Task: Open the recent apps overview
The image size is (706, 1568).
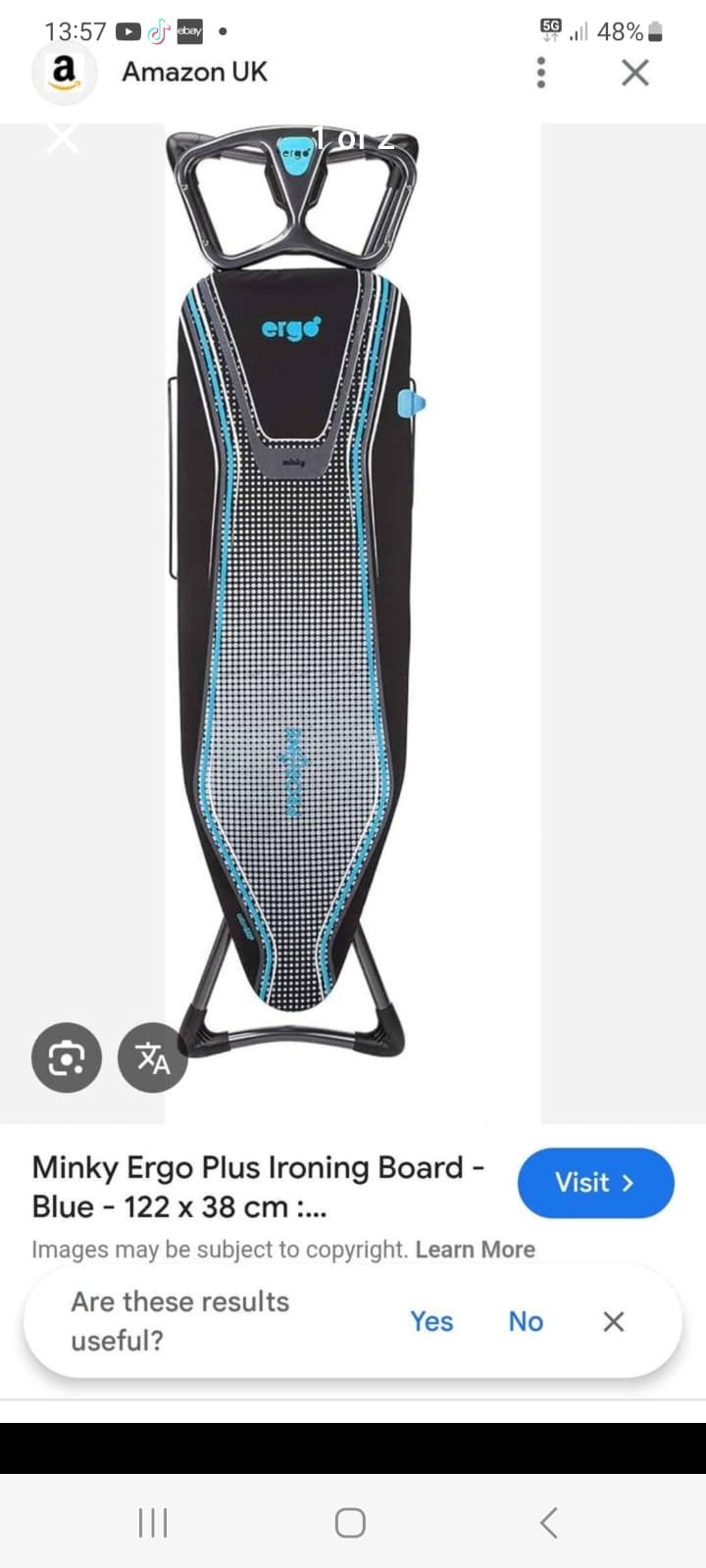Action: pyautogui.click(x=152, y=1523)
